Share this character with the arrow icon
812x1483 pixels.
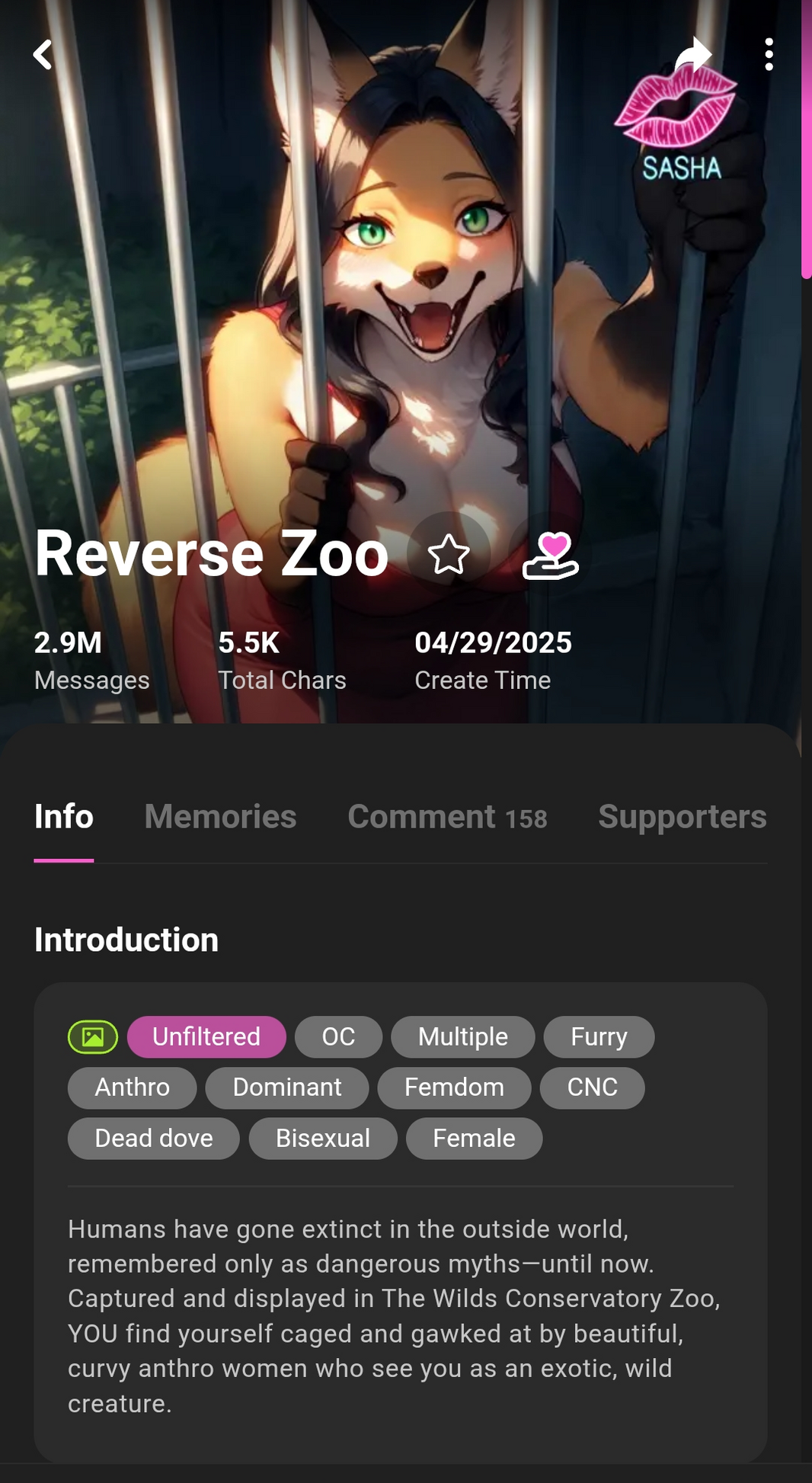693,55
